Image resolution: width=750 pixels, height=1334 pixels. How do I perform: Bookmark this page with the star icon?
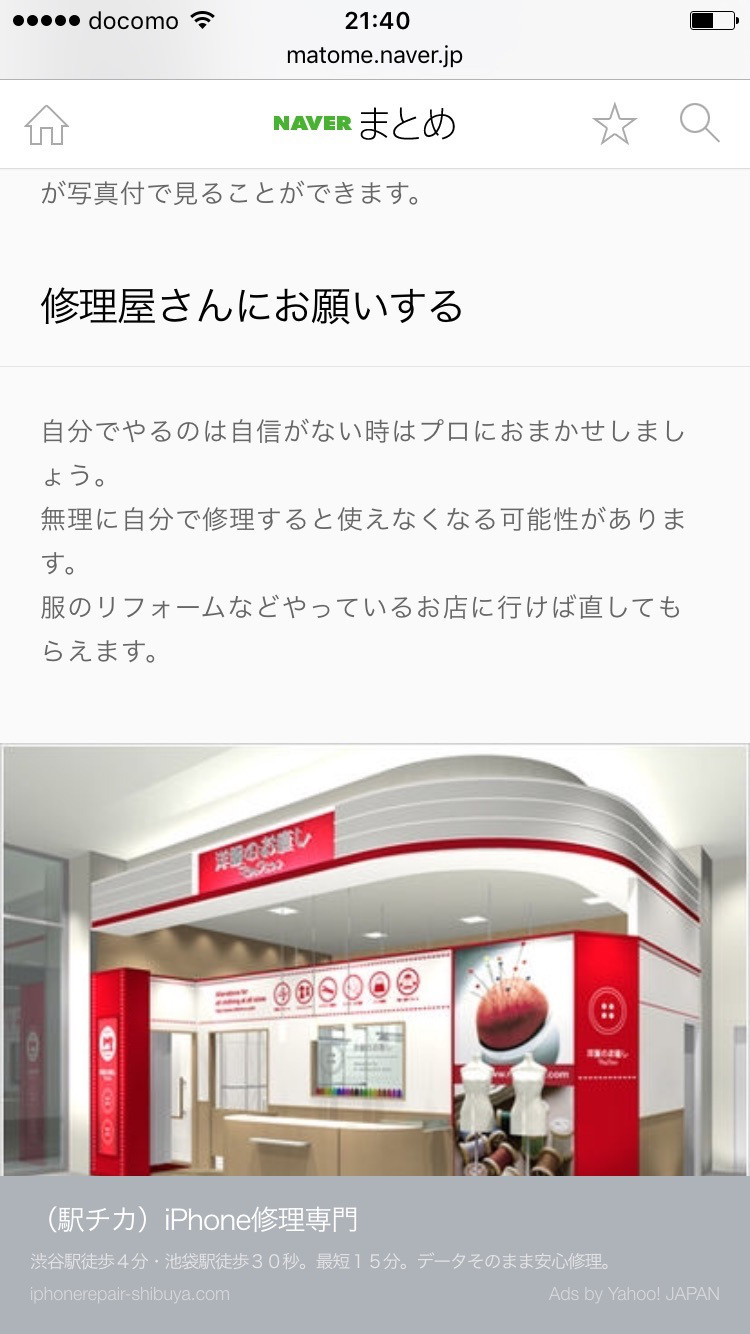coord(614,125)
